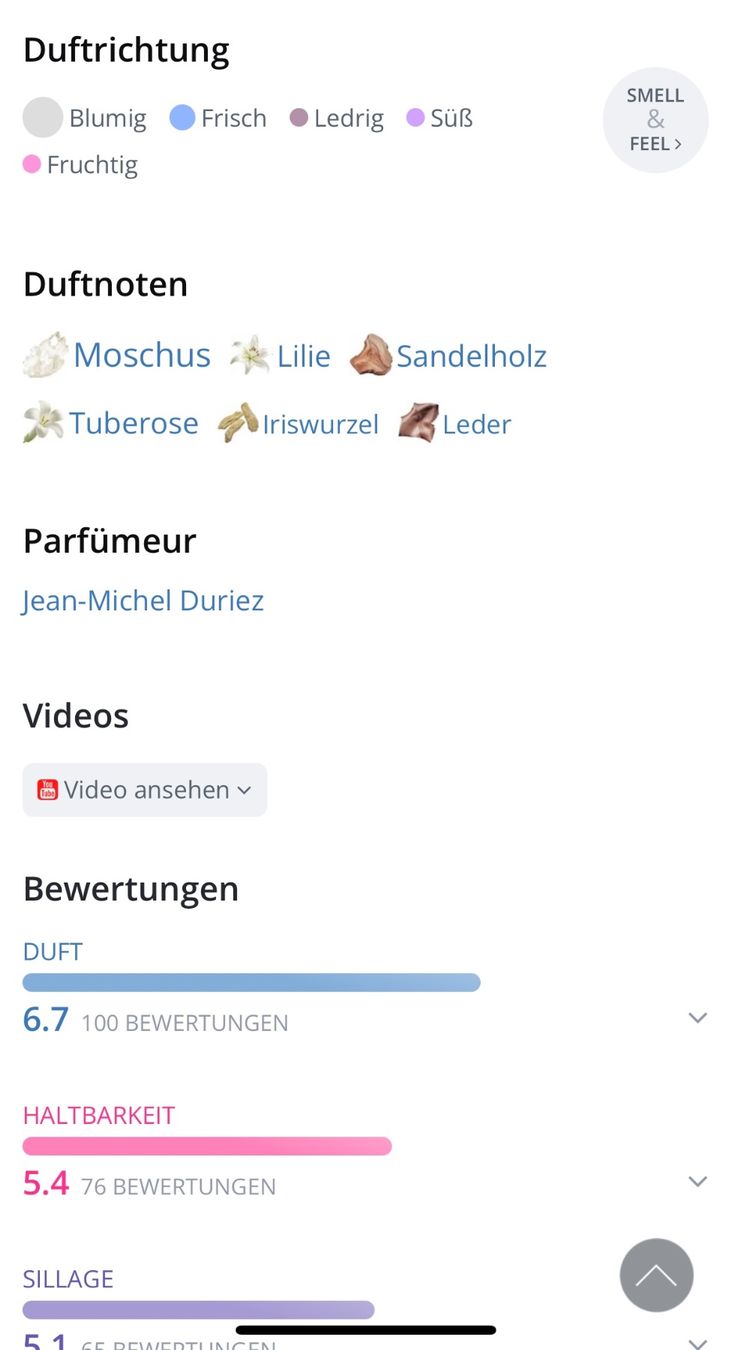The image size is (731, 1350).
Task: Tap the scroll-to-top arrow button
Action: (x=656, y=1275)
